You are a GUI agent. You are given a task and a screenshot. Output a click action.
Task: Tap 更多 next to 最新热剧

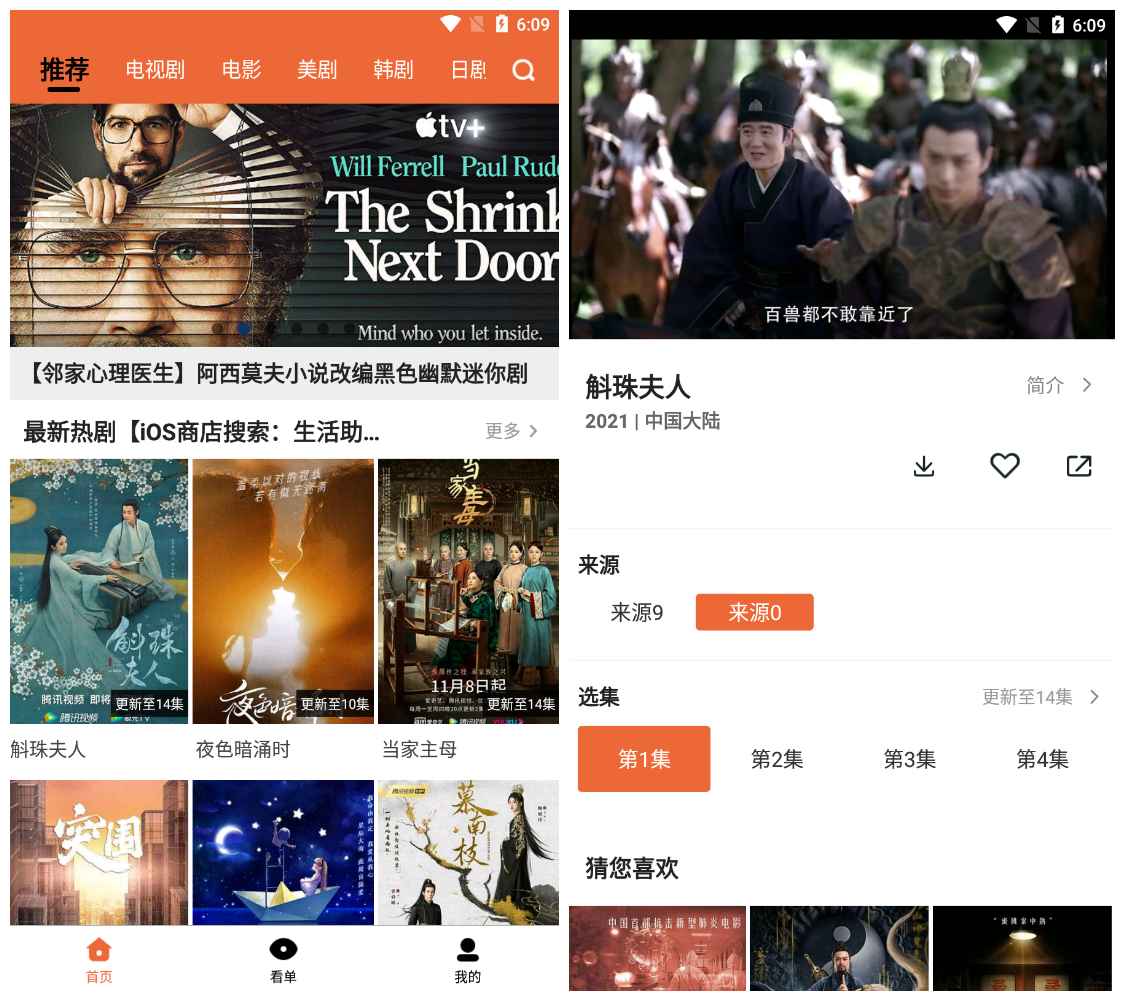click(x=511, y=431)
